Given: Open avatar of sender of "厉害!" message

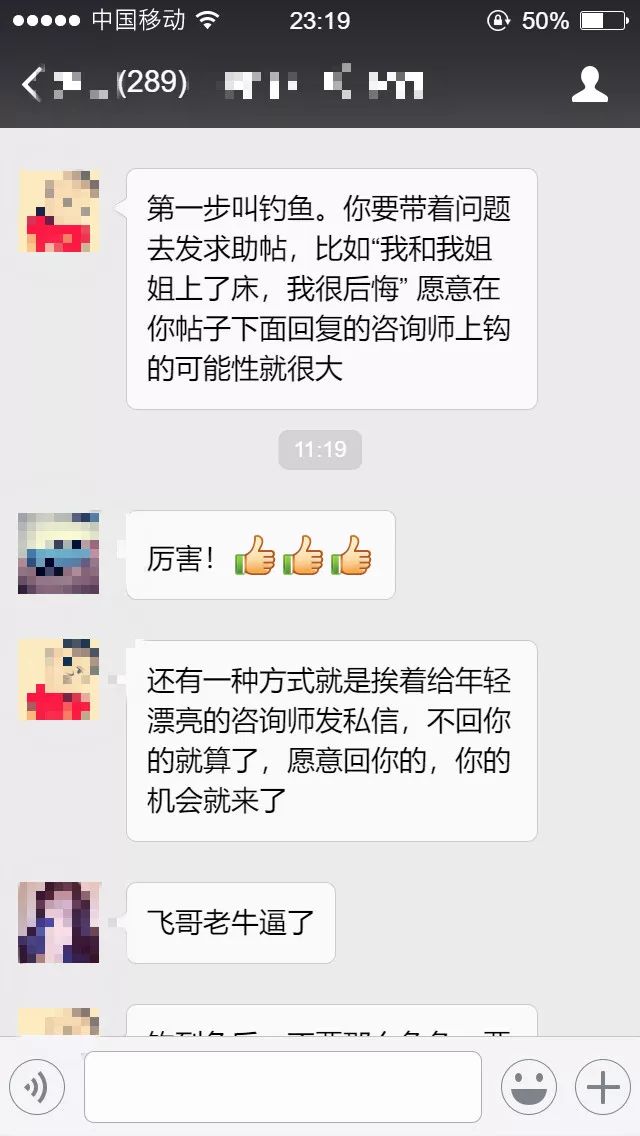Looking at the screenshot, I should [59, 553].
